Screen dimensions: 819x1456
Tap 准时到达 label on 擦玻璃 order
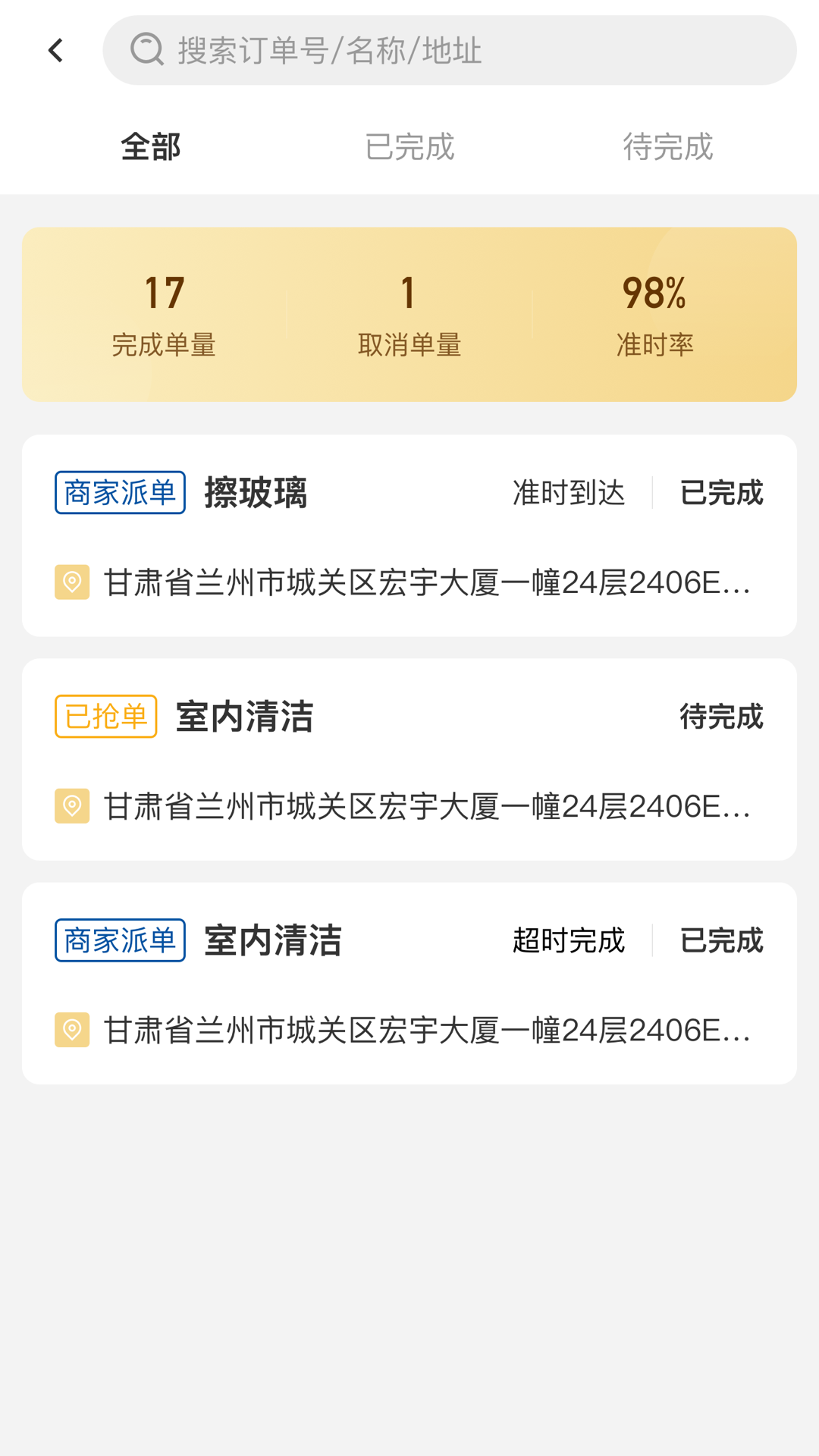pyautogui.click(x=567, y=494)
